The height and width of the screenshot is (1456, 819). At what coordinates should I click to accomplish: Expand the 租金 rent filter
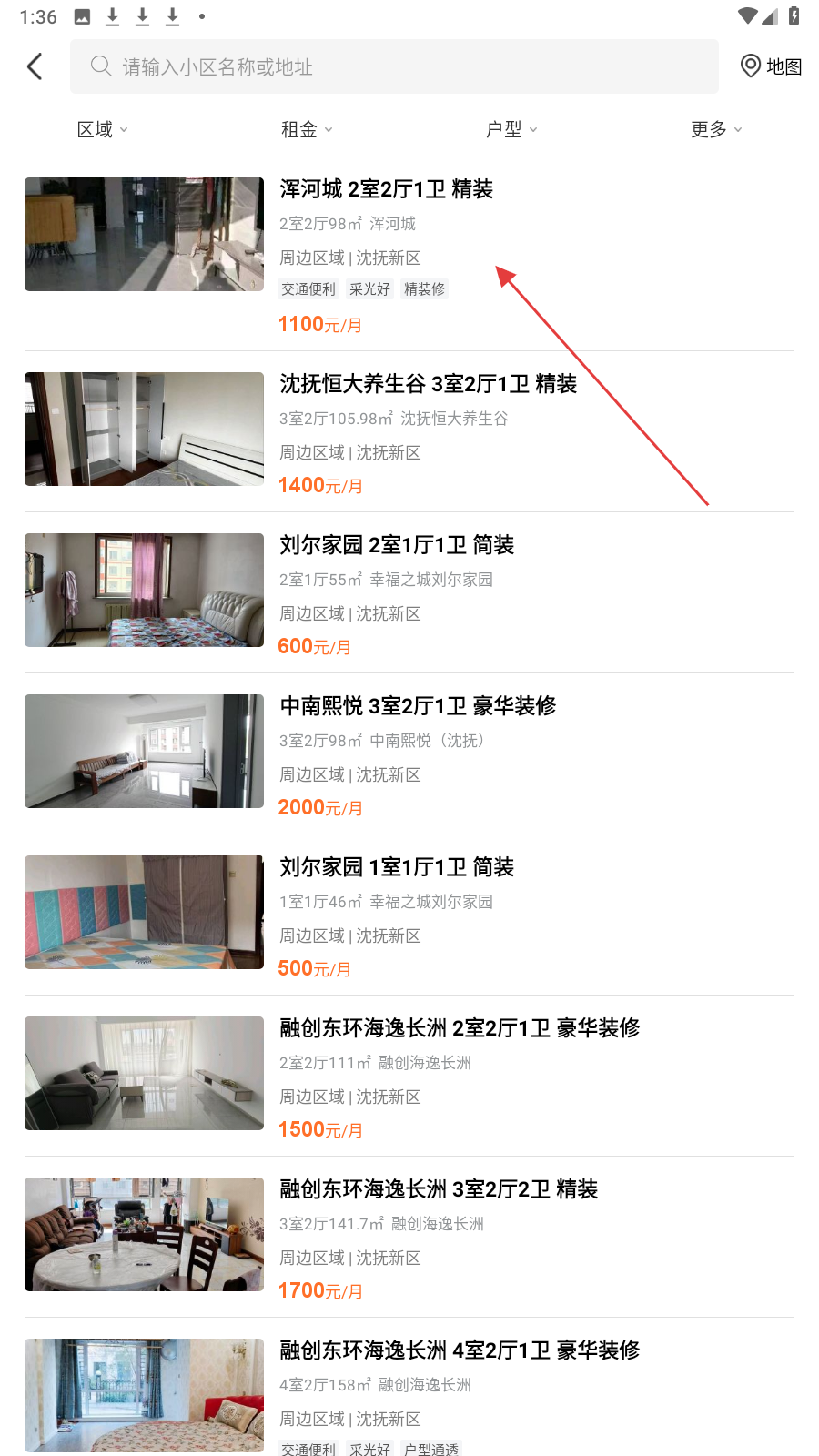pos(308,129)
